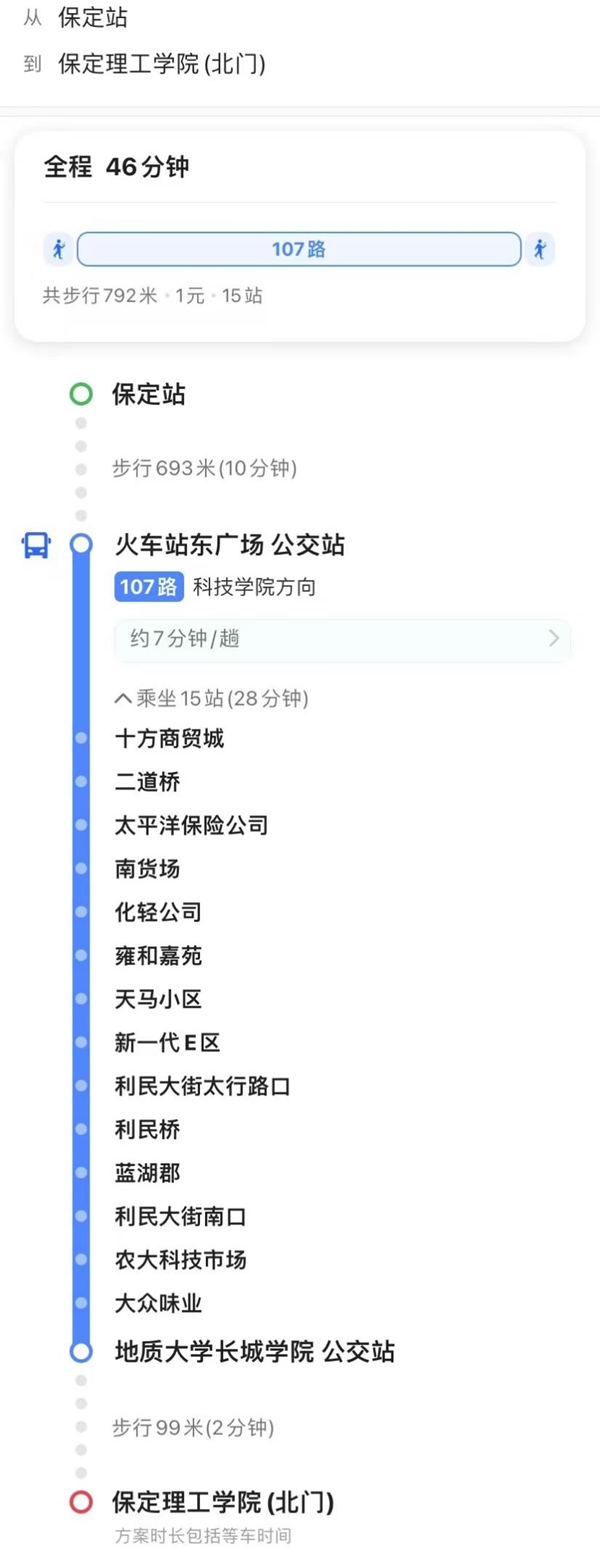Edit the starting point 保定站
600x1547 pixels.
pos(93,18)
